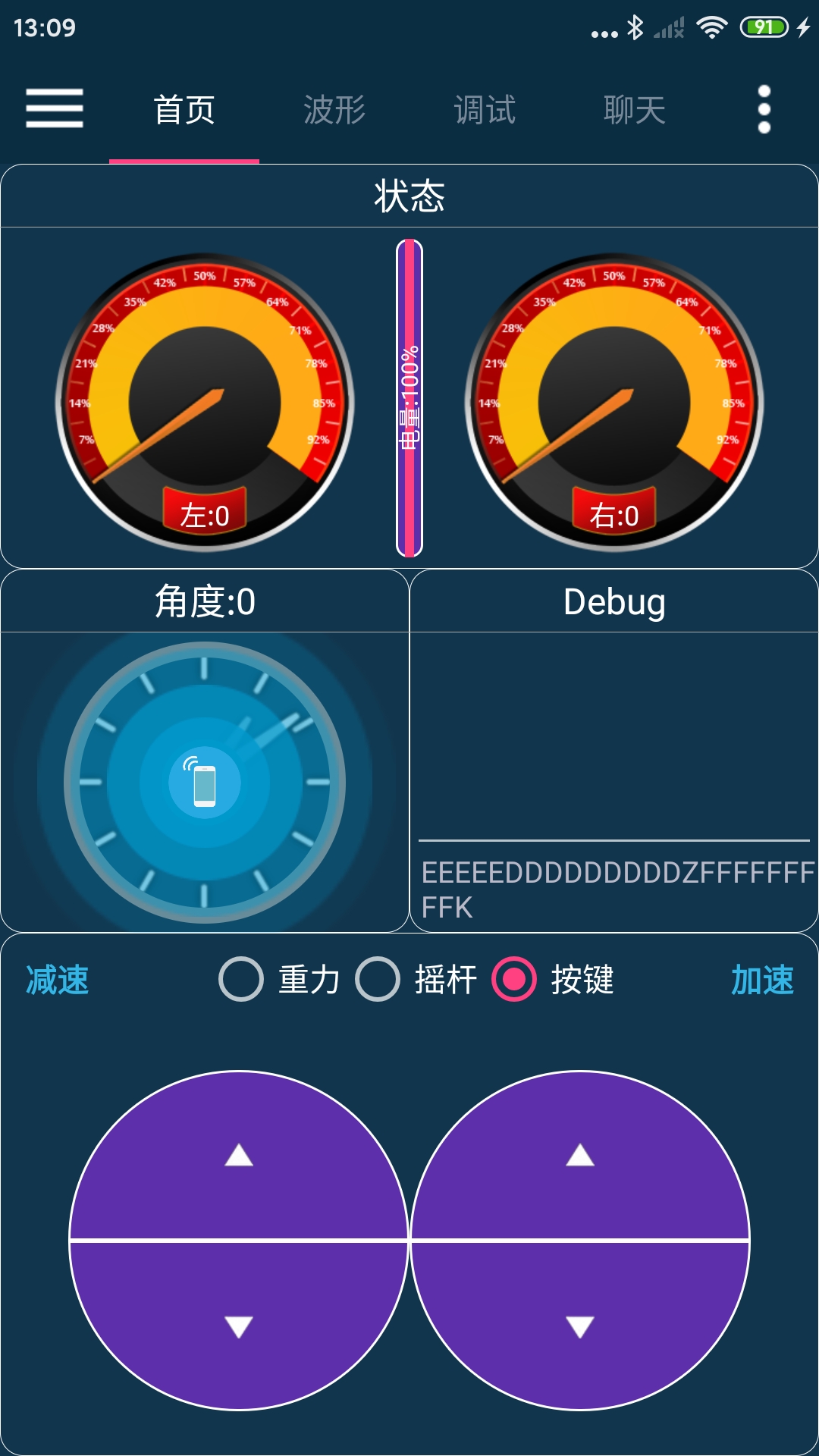The height and width of the screenshot is (1456, 819).
Task: Tap the 角度:0 angle header
Action: coord(206,599)
